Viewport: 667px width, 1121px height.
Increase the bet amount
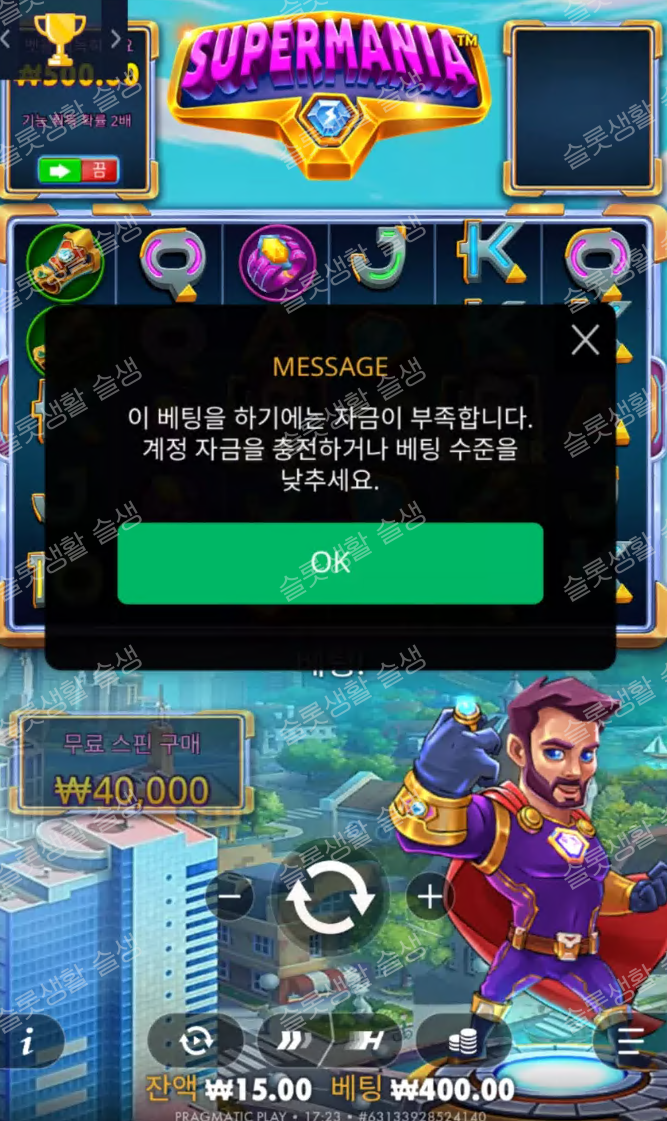[x=430, y=897]
